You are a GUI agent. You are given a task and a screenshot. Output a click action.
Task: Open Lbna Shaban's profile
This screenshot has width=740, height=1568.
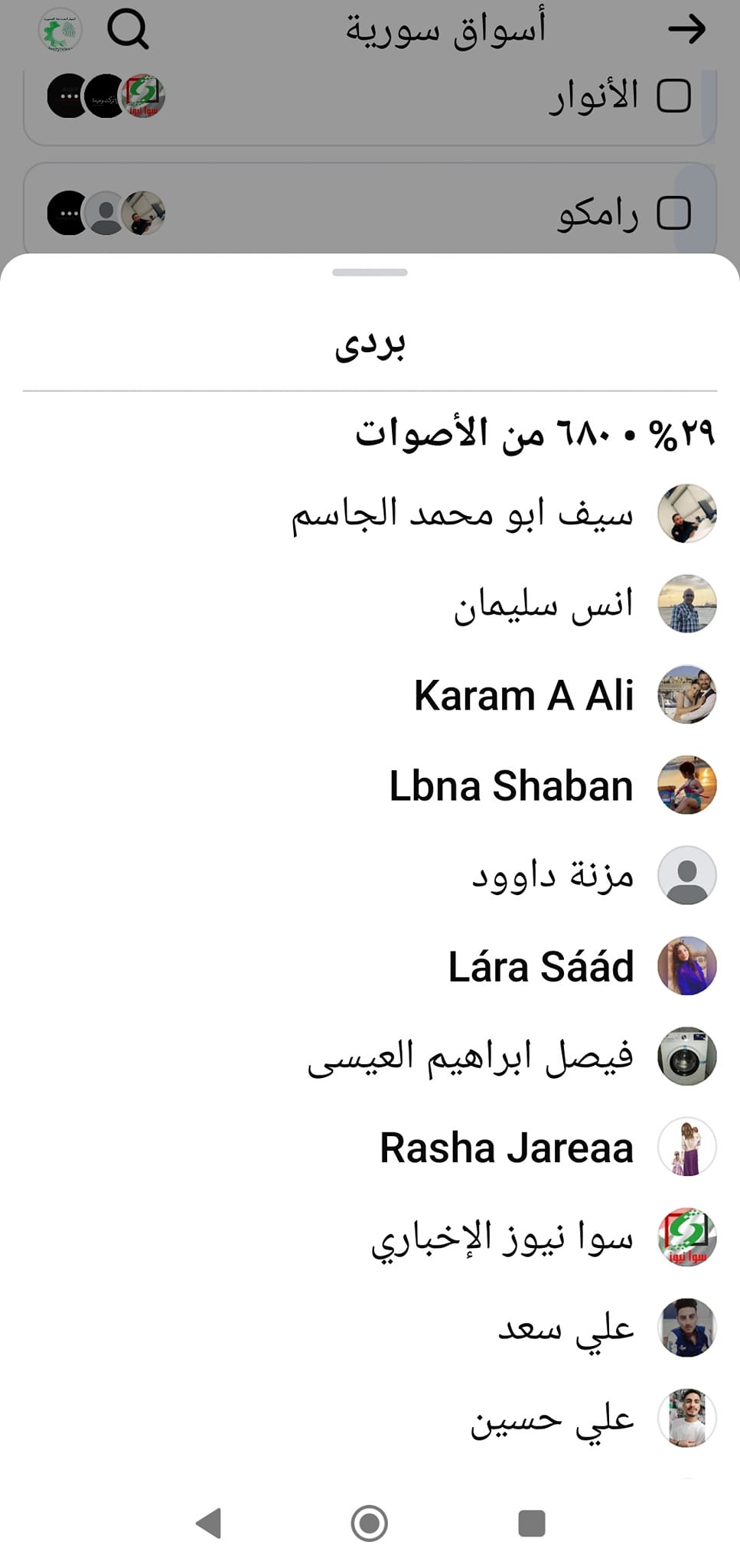370,785
